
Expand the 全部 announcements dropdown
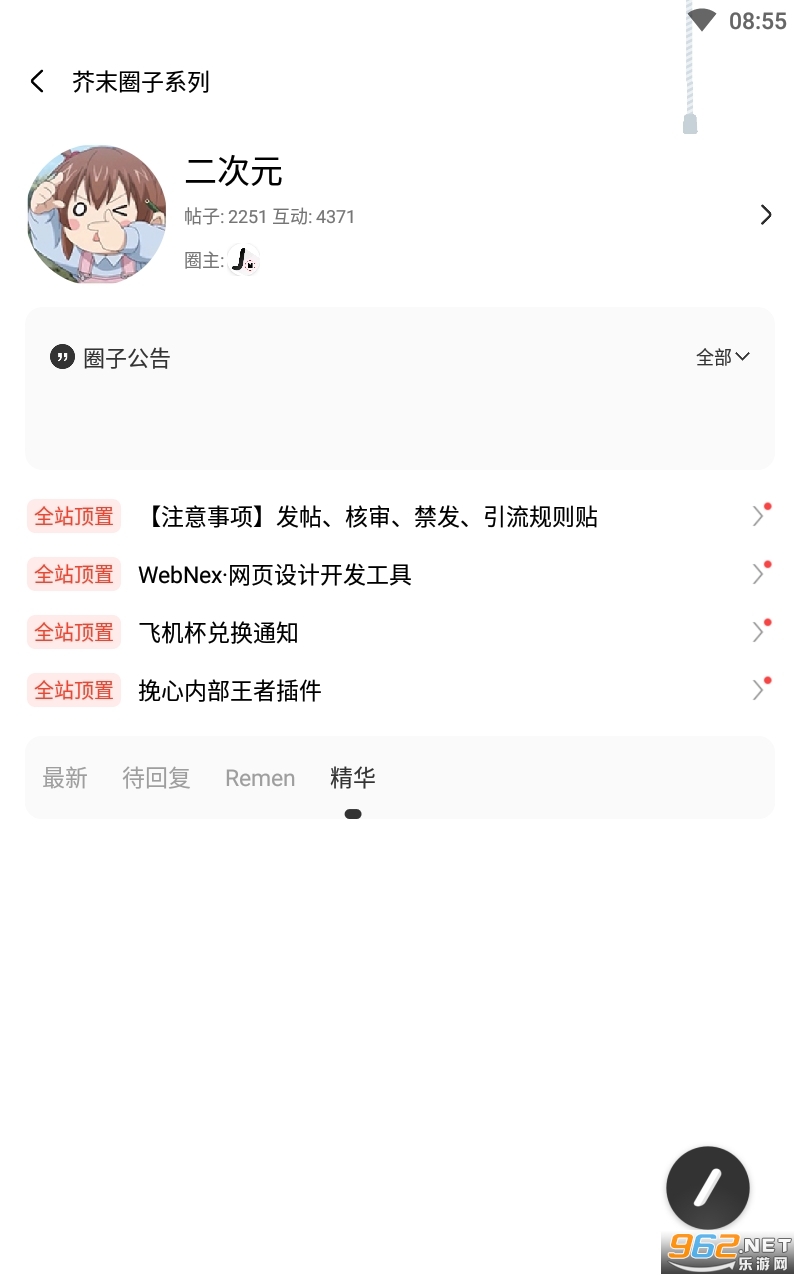coord(722,357)
